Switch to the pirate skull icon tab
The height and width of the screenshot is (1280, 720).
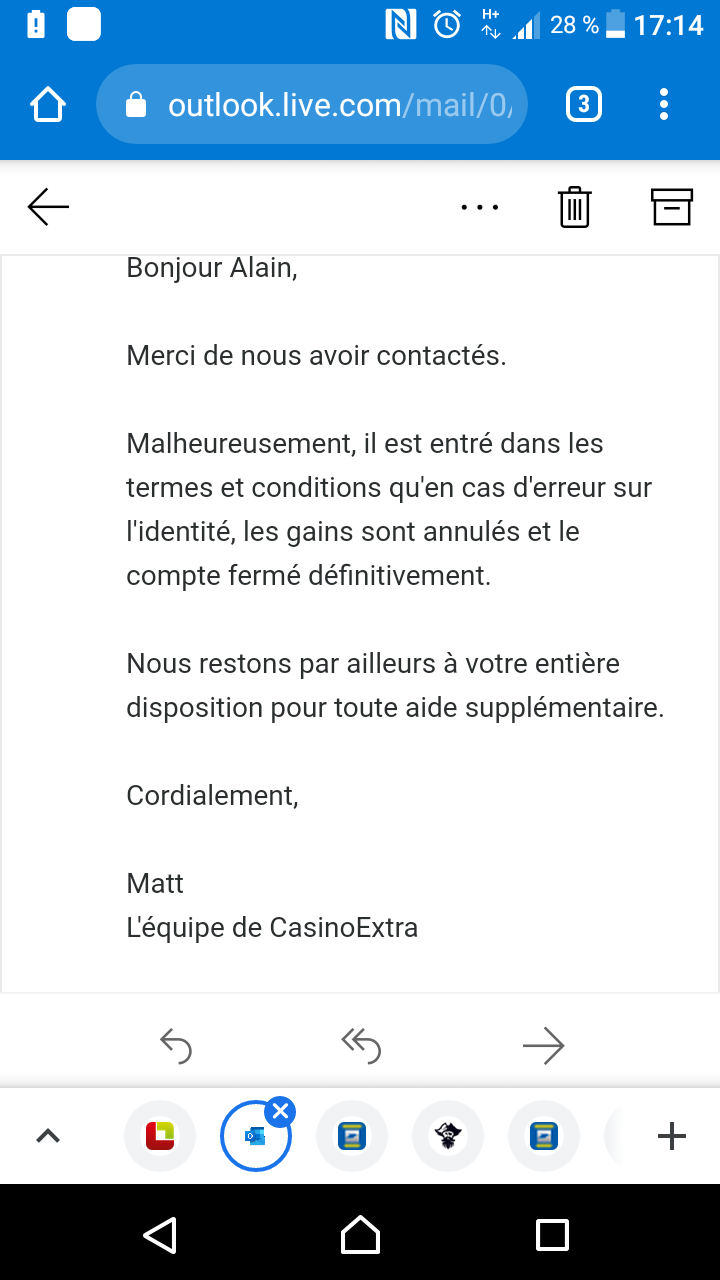(448, 1136)
